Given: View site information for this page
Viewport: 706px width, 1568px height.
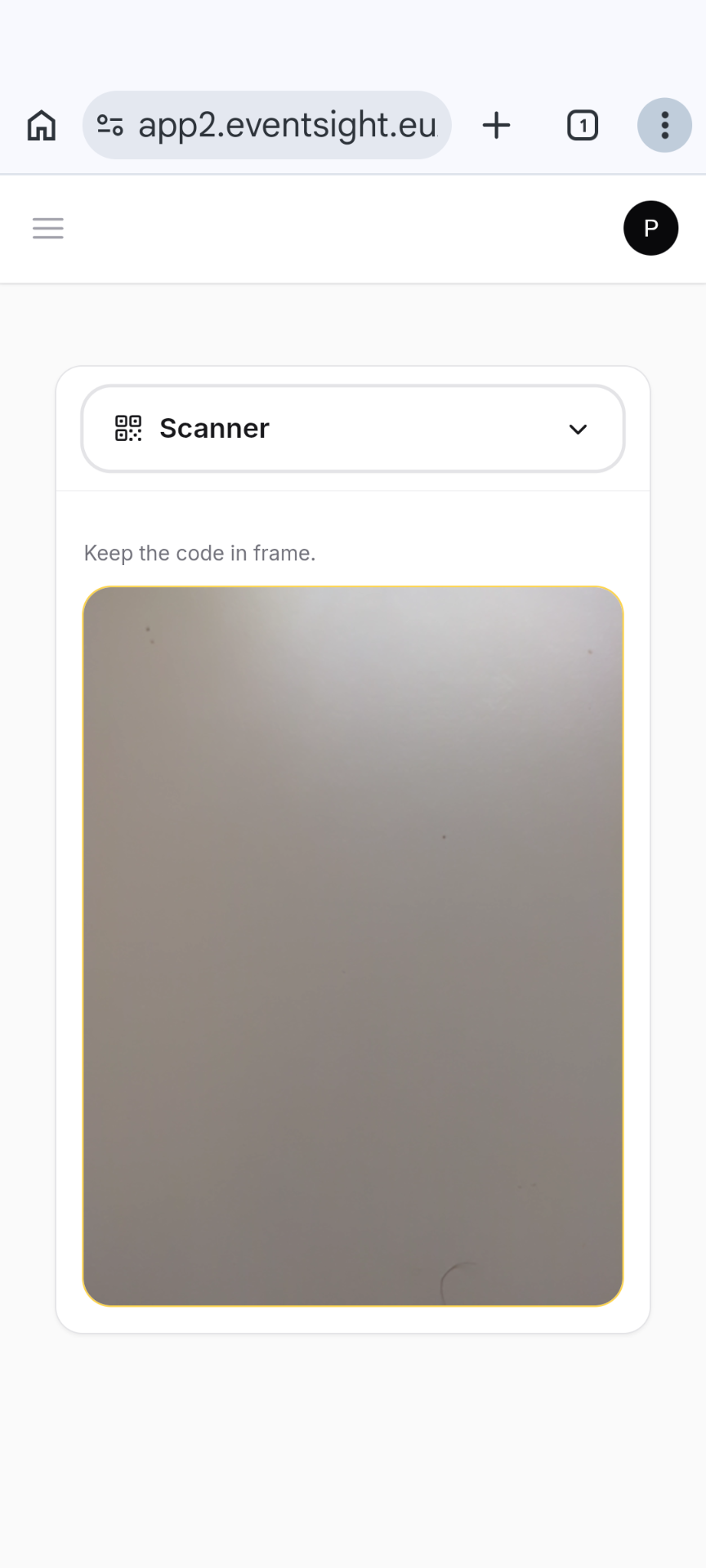Looking at the screenshot, I should click(110, 126).
